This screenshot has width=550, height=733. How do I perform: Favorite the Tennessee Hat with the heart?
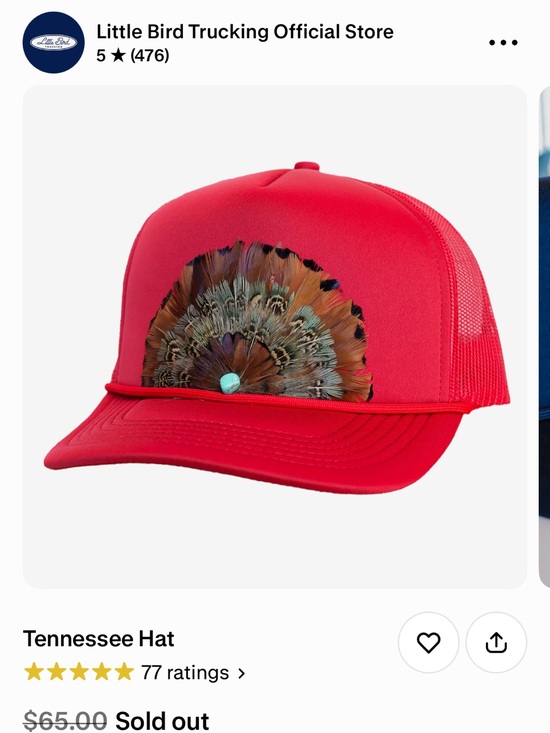click(429, 642)
